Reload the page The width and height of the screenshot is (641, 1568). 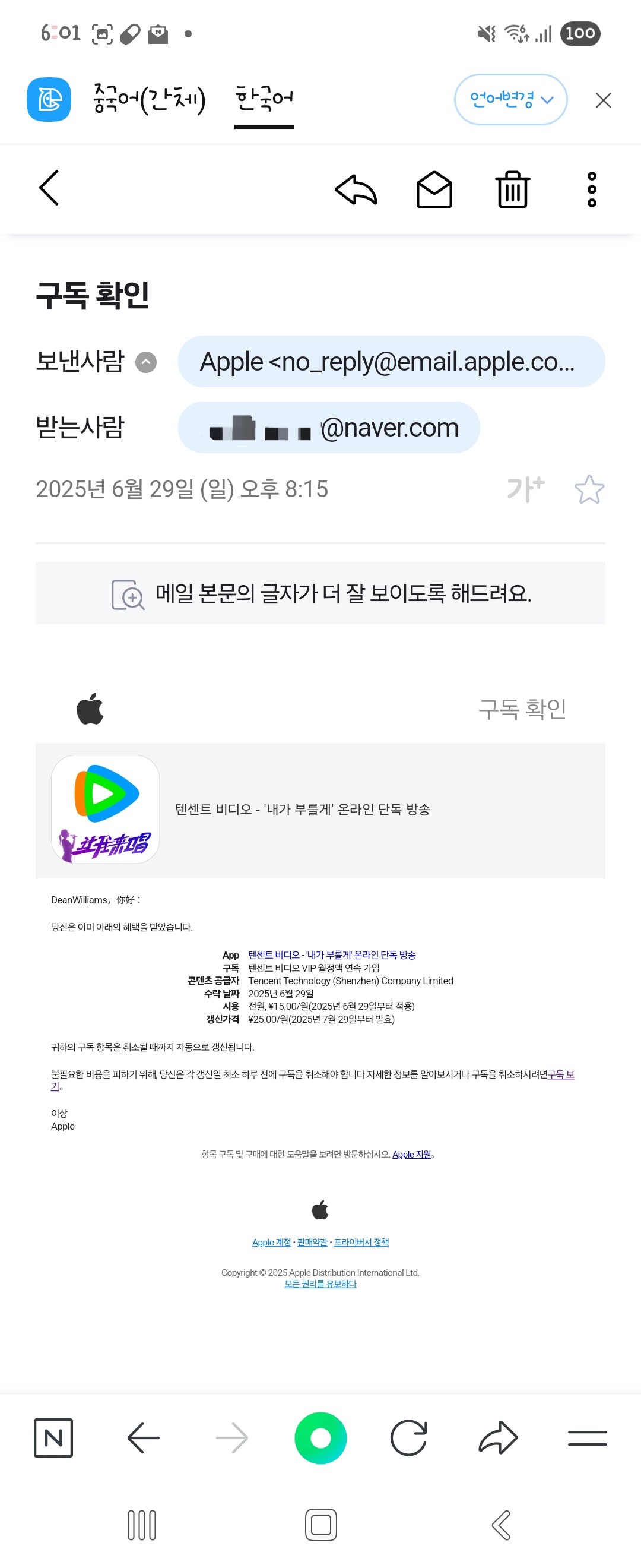point(408,1438)
